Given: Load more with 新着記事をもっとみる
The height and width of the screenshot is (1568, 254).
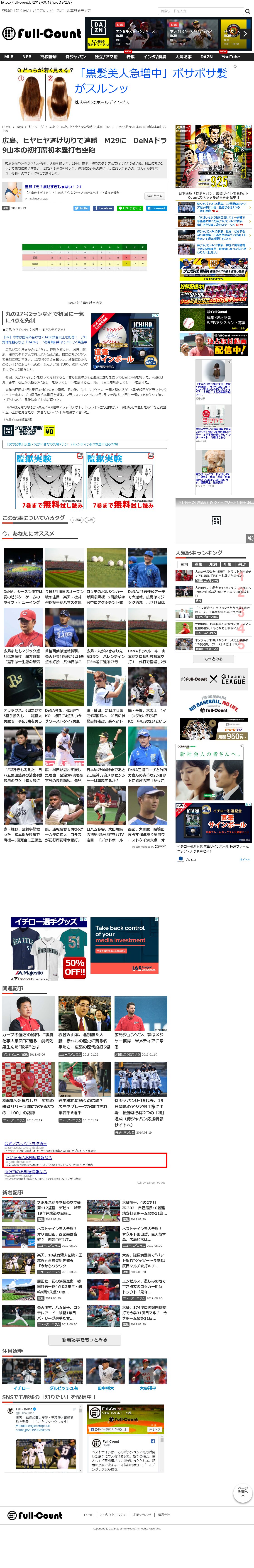Looking at the screenshot, I should click(84, 1340).
